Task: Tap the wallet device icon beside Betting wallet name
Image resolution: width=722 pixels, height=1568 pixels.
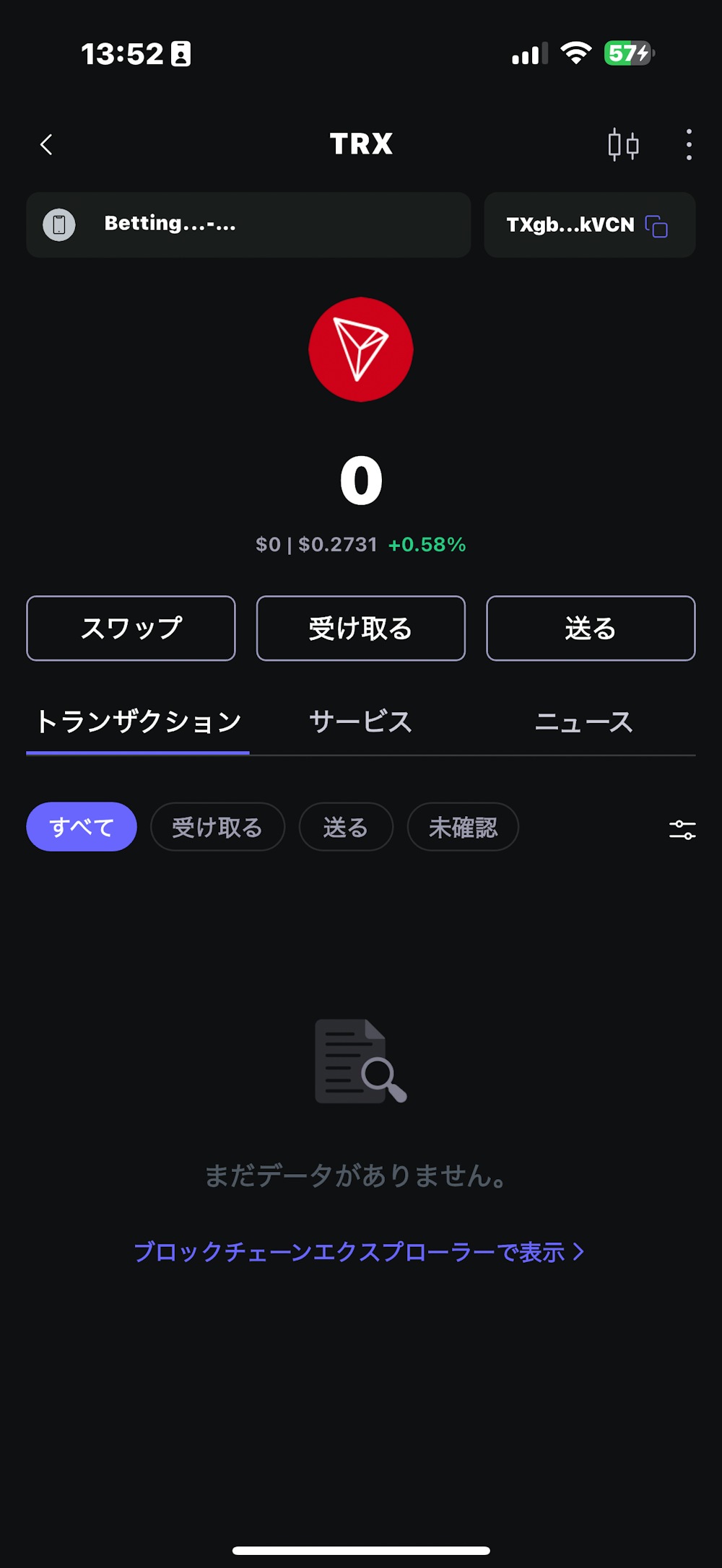Action: [x=60, y=224]
